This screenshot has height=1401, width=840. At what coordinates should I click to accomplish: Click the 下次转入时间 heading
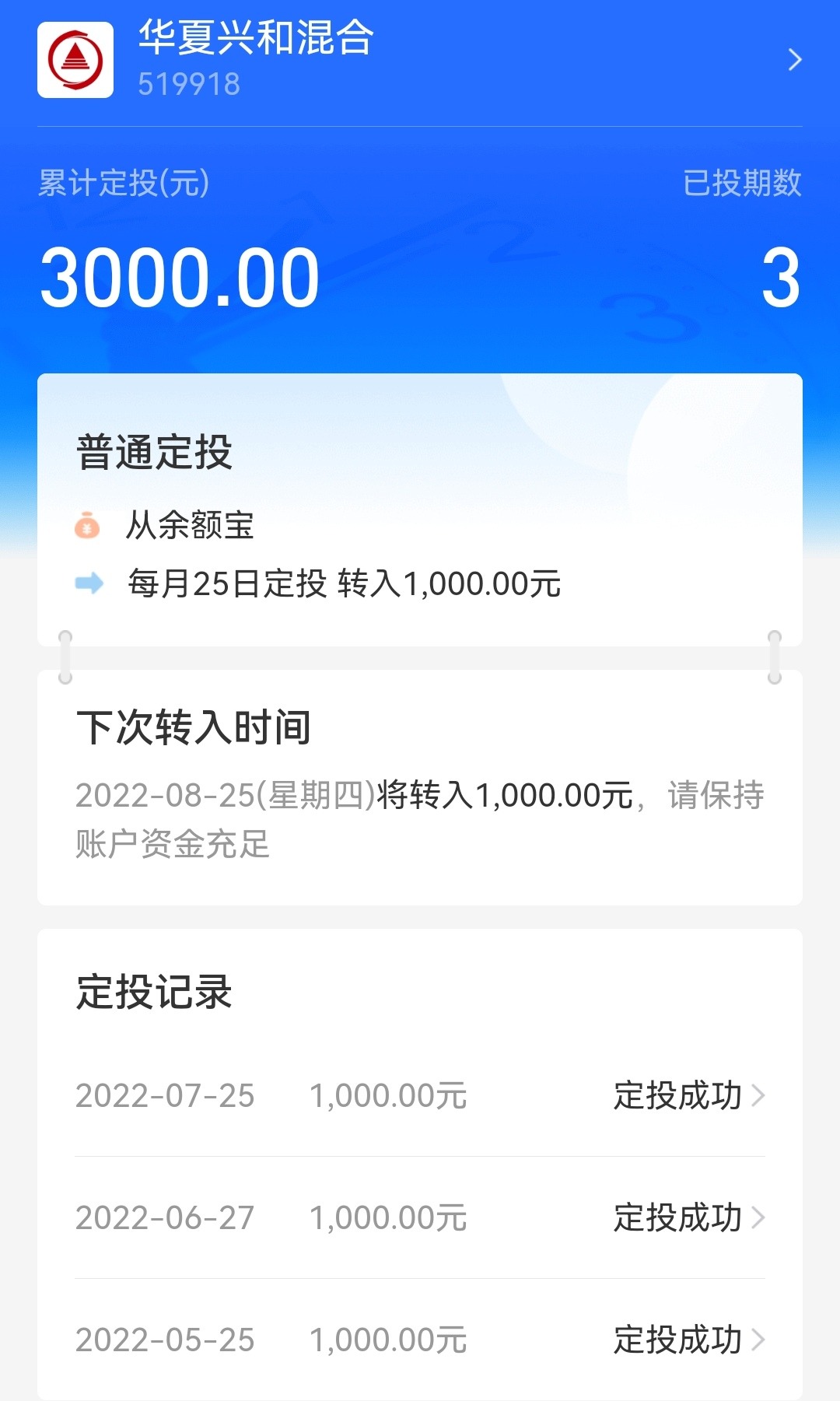click(191, 728)
